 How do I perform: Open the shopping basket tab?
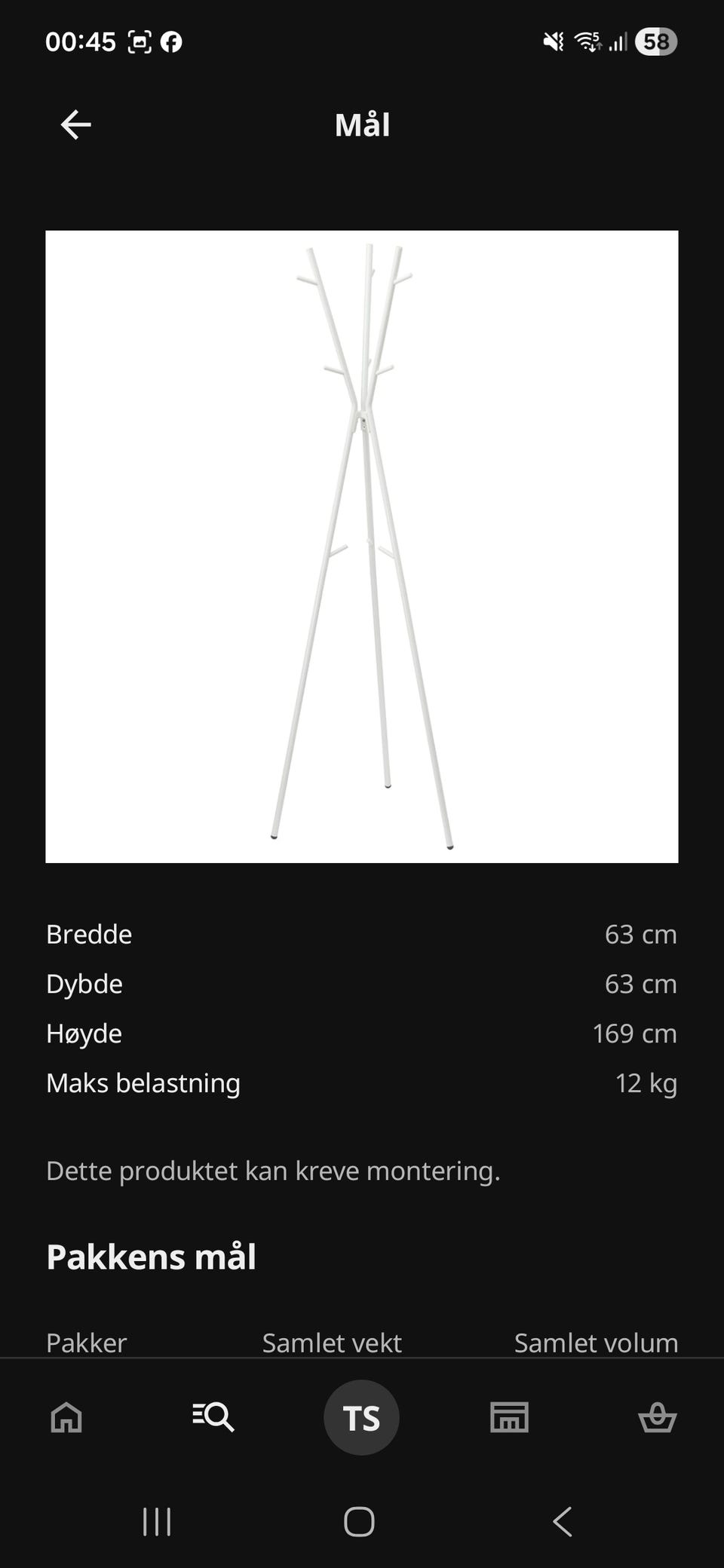coord(657,1417)
